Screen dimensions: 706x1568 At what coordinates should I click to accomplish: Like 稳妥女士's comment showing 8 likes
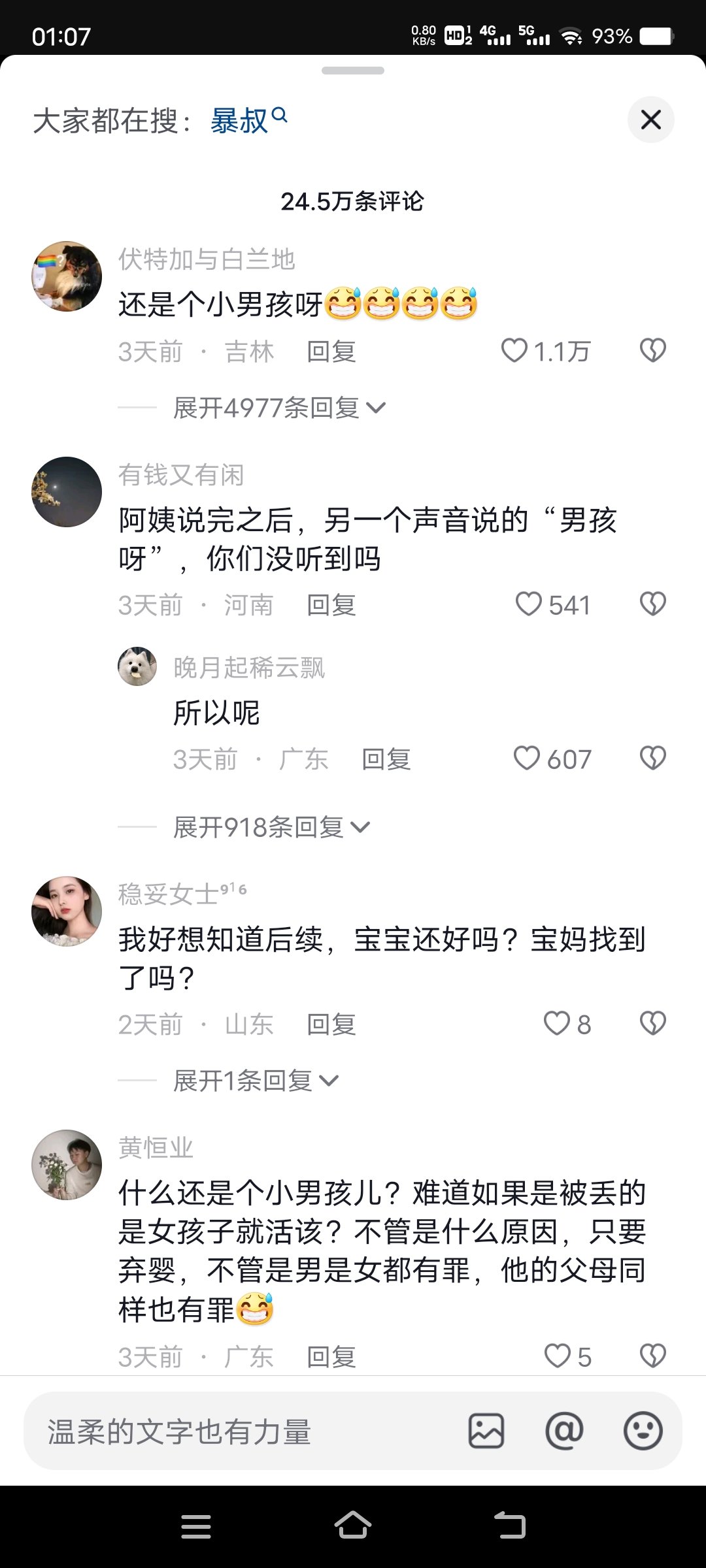point(558,1024)
